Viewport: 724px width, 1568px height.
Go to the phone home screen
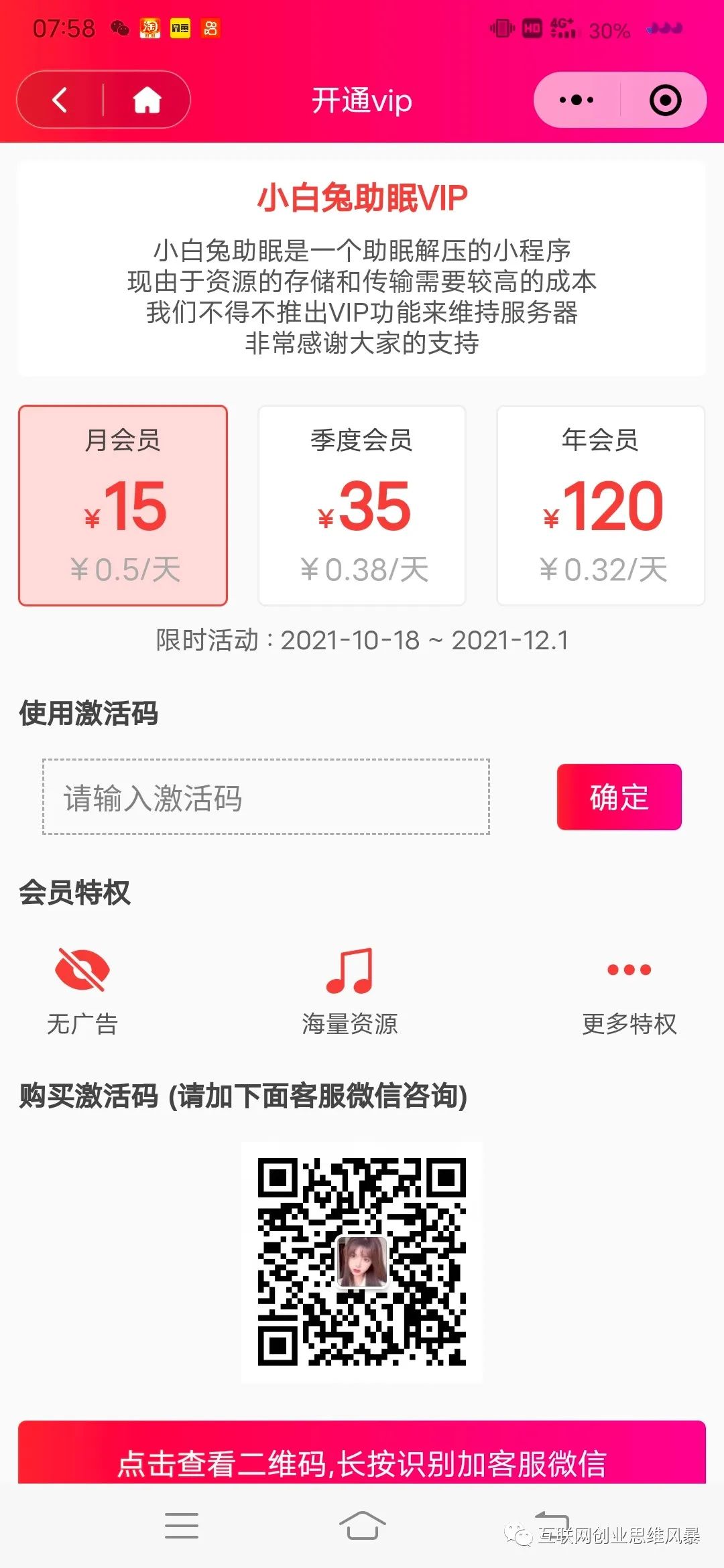[x=362, y=1526]
